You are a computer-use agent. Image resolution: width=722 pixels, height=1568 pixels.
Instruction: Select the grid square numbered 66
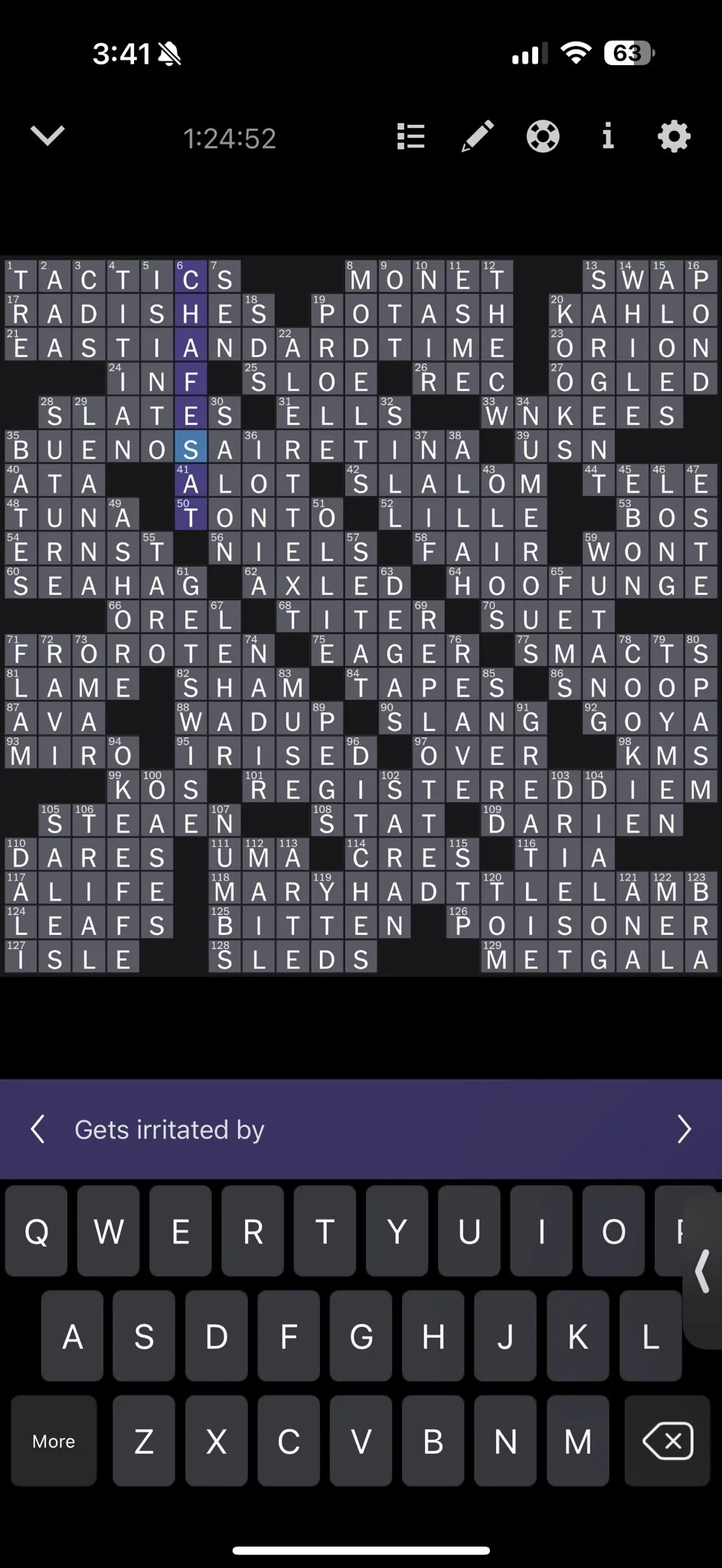point(123,619)
